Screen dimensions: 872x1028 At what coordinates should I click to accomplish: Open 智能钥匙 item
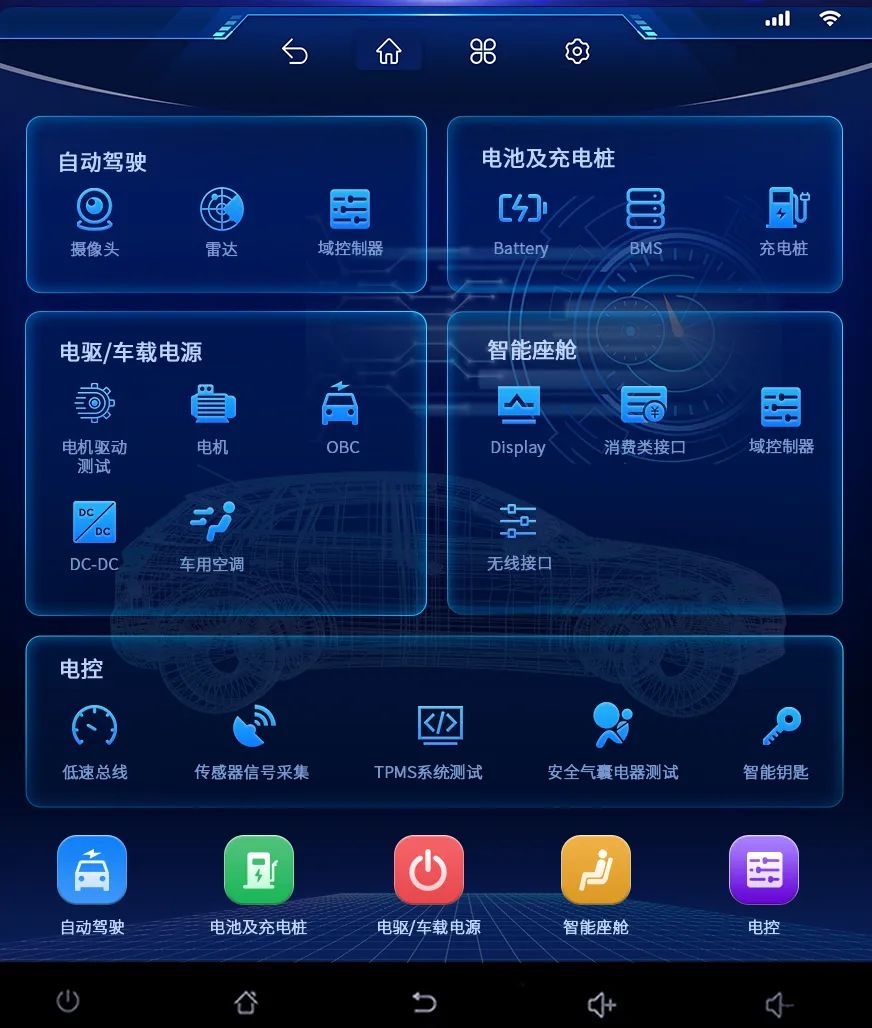[x=778, y=740]
